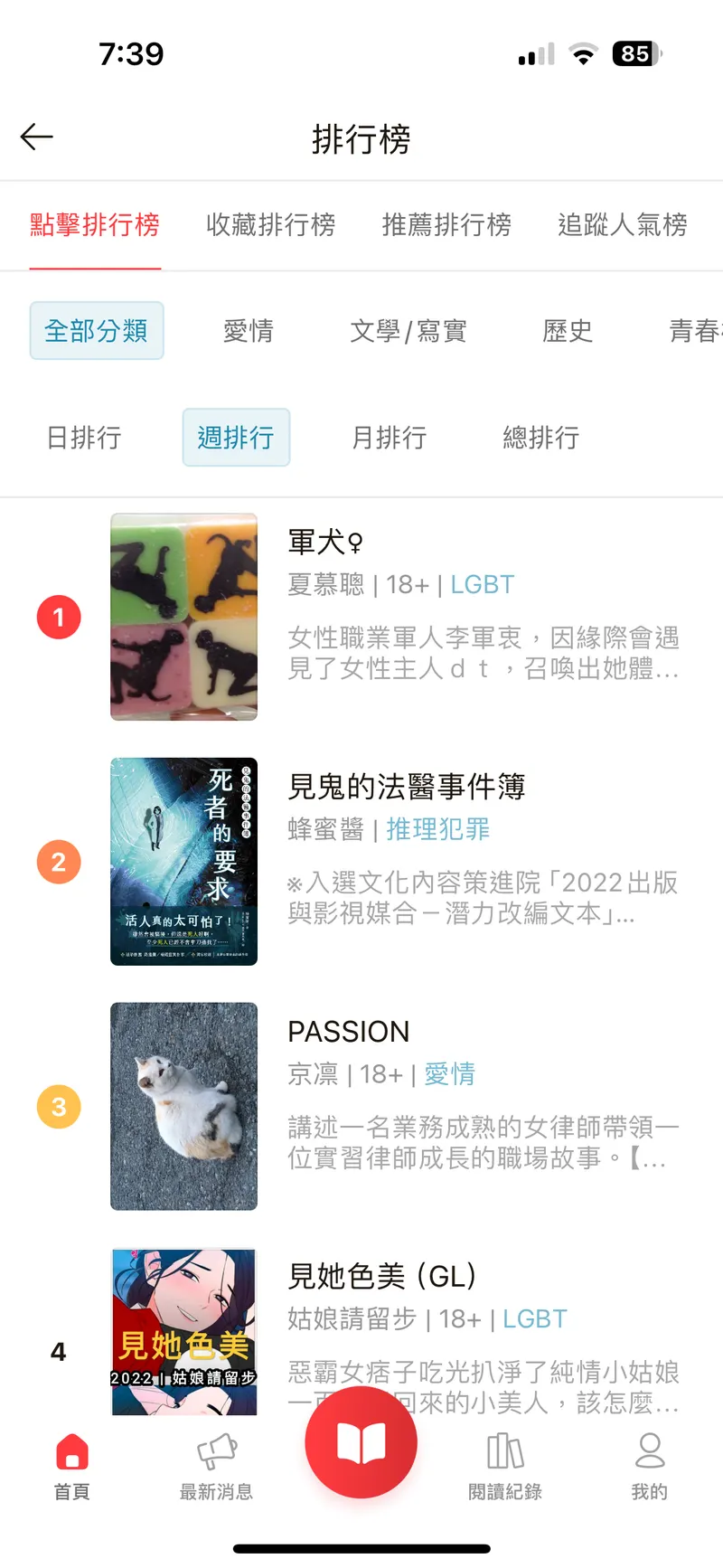Switch to 月排行 monthly ranking
This screenshot has height=1568, width=723.
coord(389,438)
